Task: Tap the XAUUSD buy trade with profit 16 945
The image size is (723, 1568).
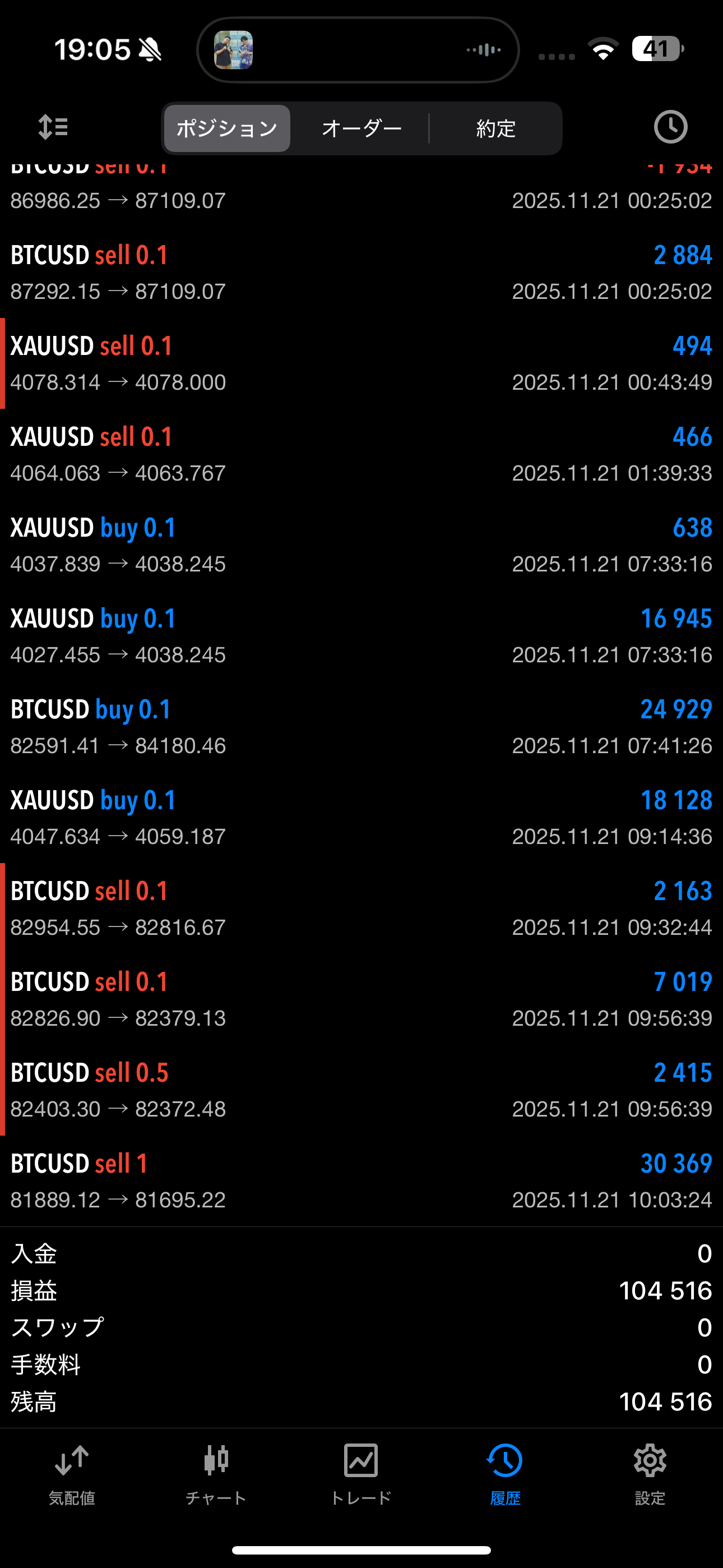Action: [x=361, y=636]
